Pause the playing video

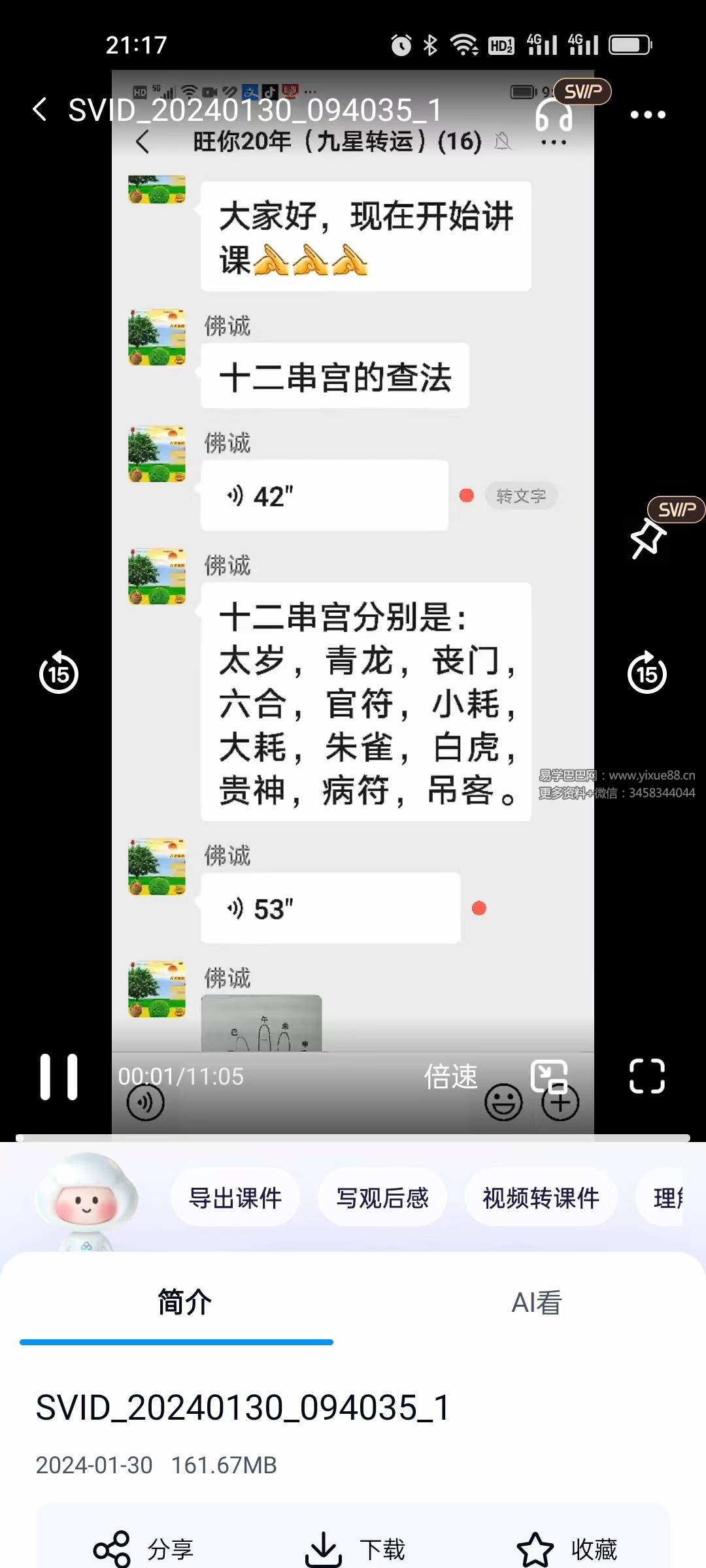click(58, 1076)
